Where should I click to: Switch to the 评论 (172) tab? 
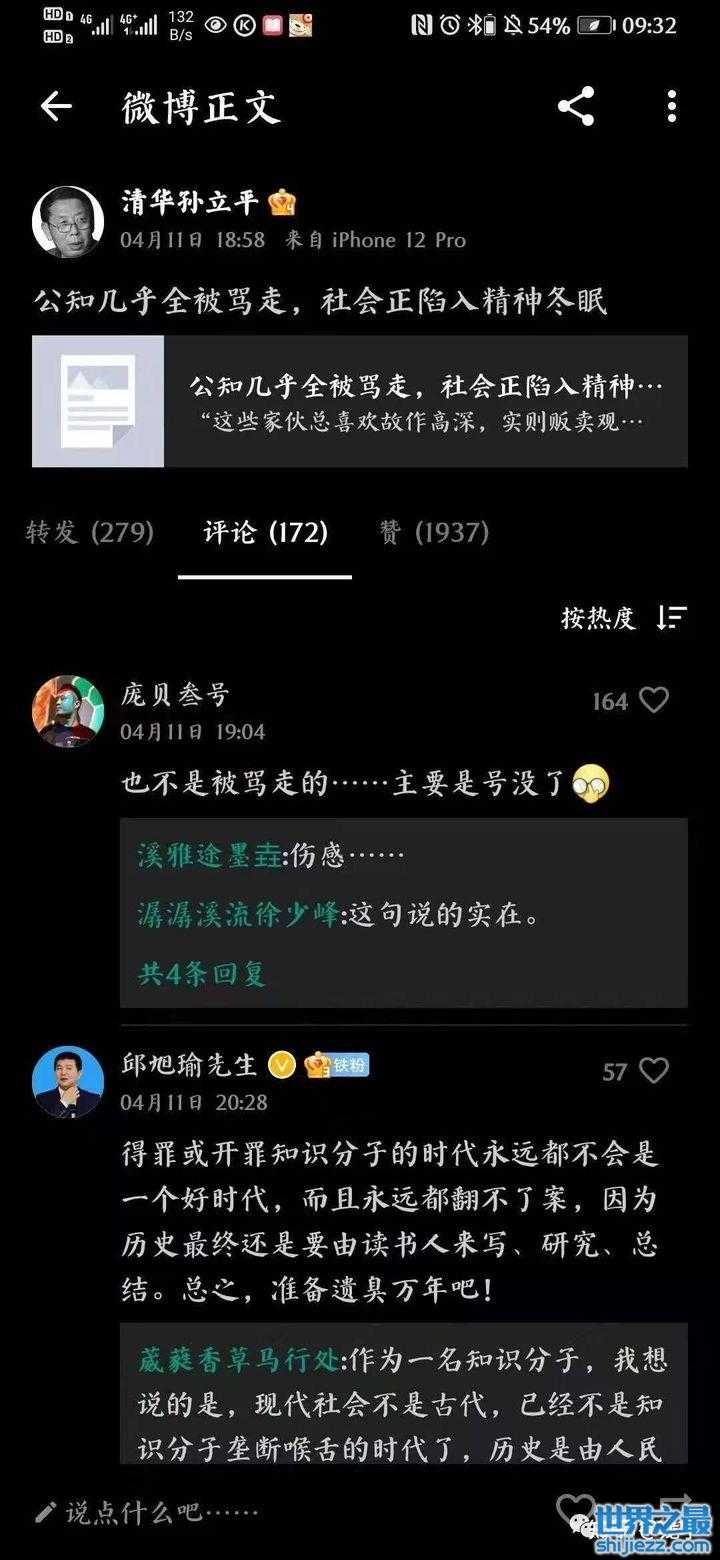(x=265, y=532)
